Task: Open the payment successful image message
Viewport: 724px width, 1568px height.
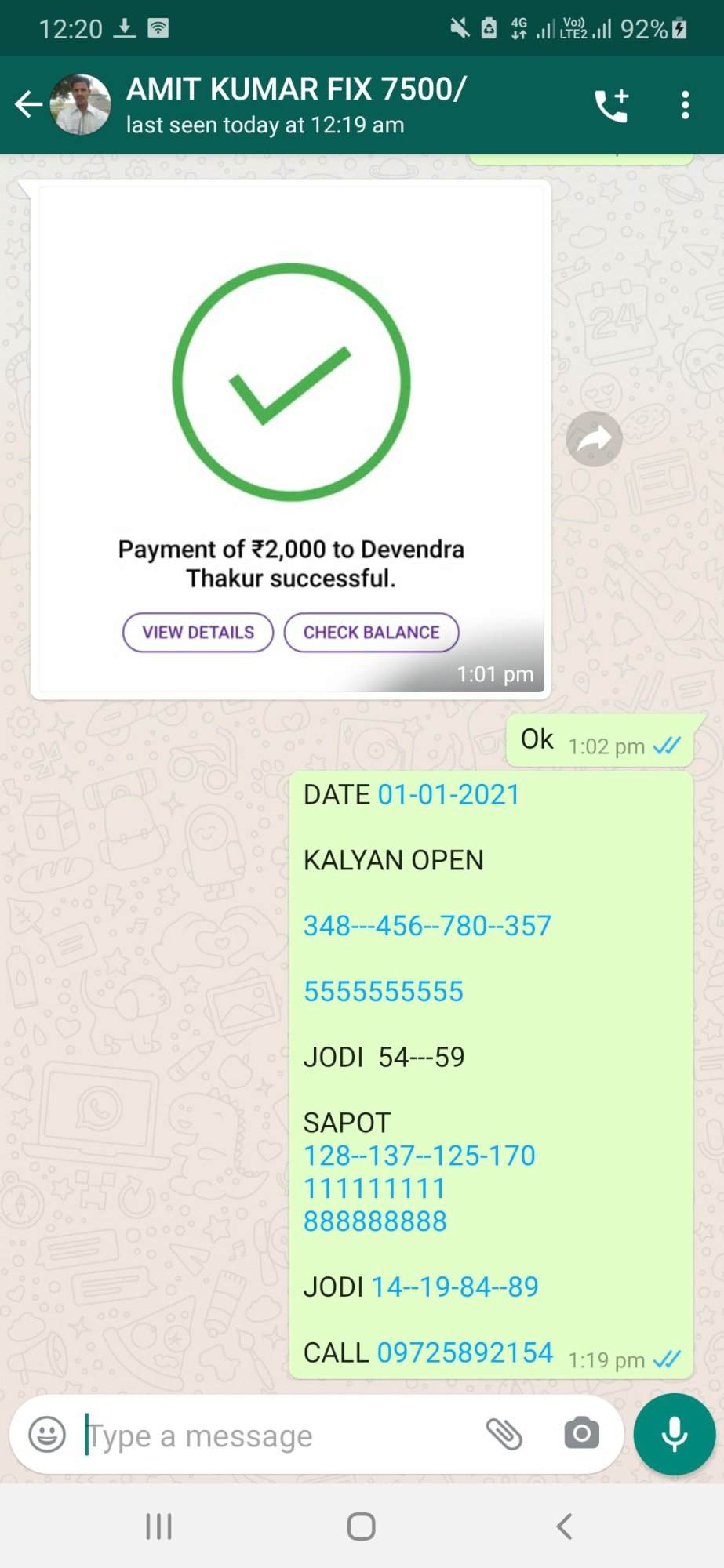Action: [290, 440]
